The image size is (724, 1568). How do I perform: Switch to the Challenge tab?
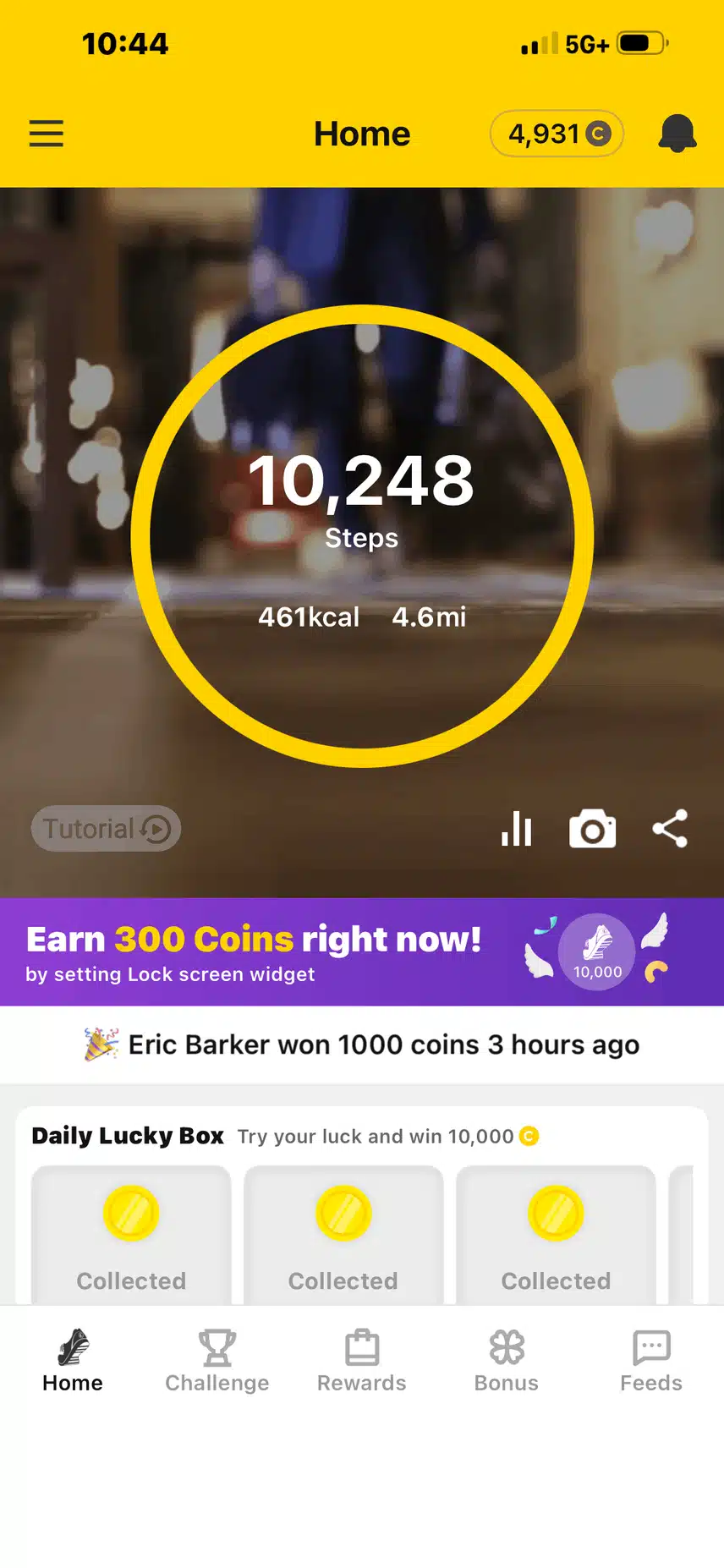coord(217,1360)
